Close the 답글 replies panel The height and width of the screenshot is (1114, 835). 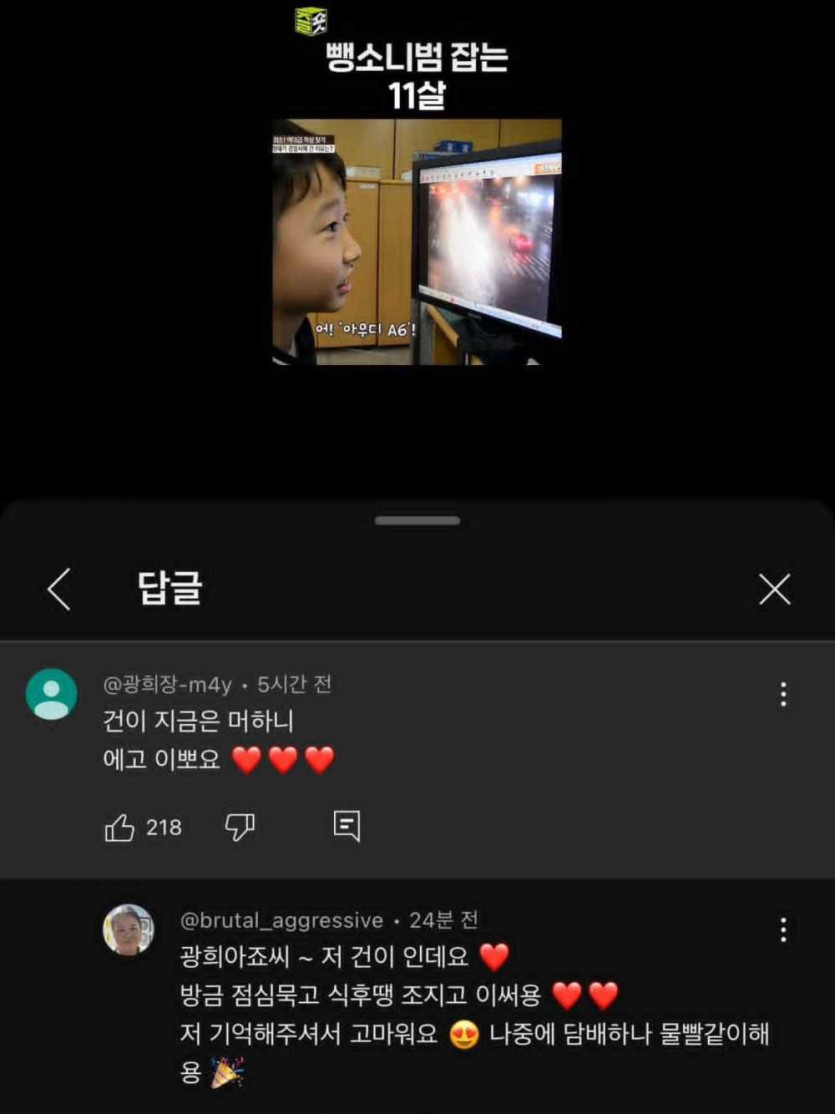click(x=774, y=590)
